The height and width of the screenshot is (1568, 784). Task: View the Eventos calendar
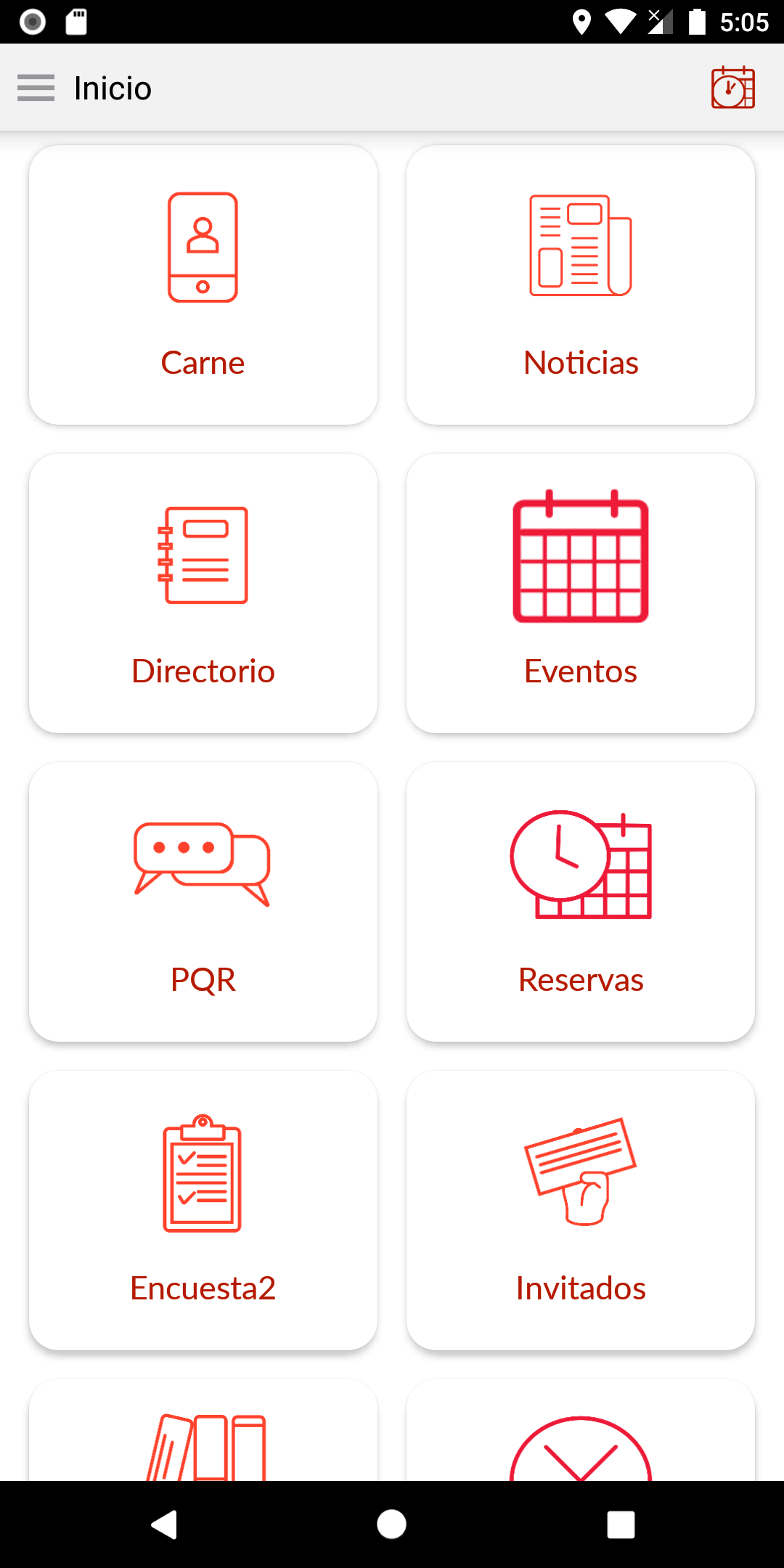tap(581, 593)
